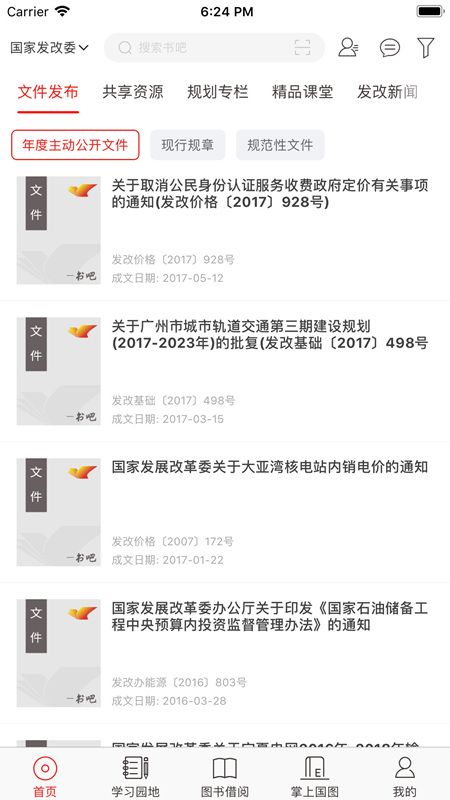Select the 规范性文件 chip
The height and width of the screenshot is (800, 450).
click(280, 145)
